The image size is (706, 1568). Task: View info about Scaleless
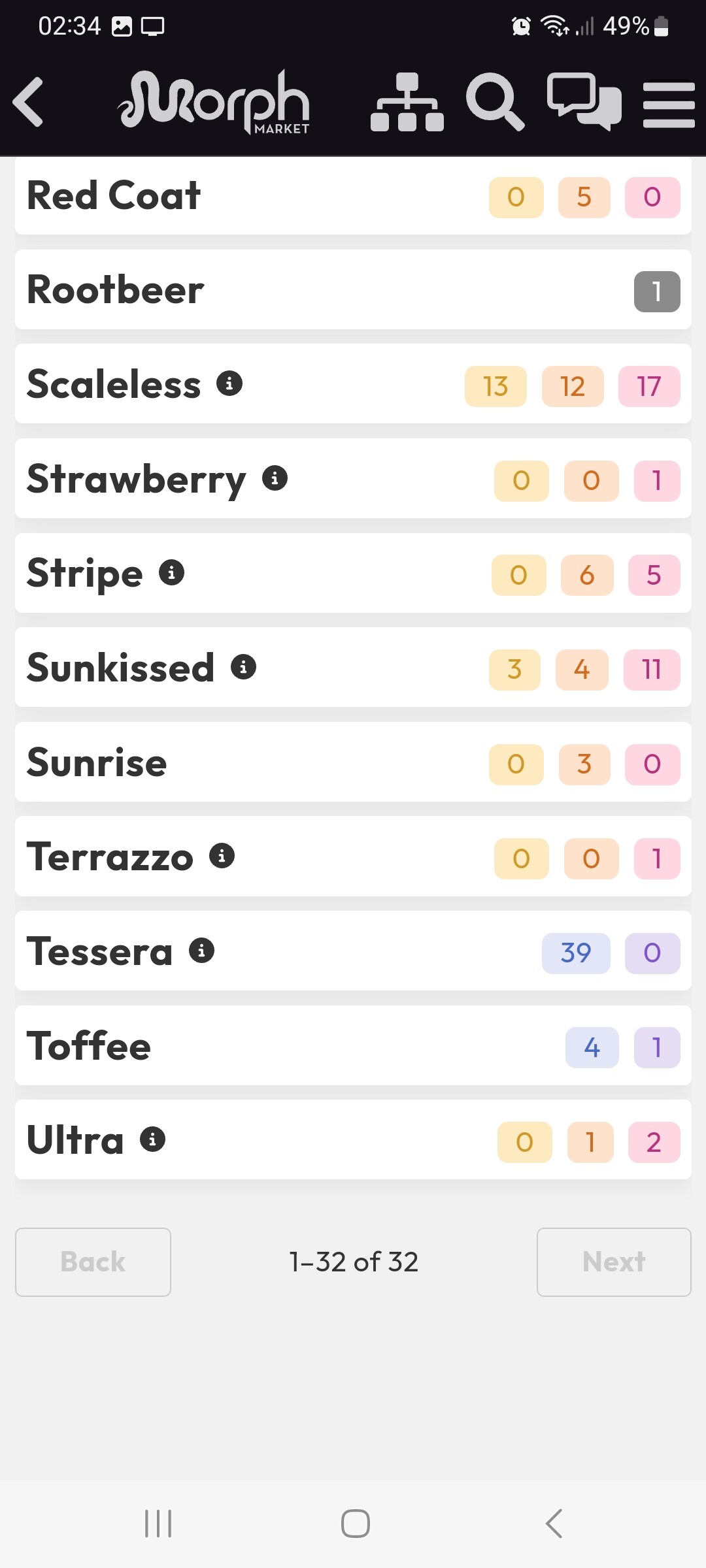pyautogui.click(x=229, y=384)
